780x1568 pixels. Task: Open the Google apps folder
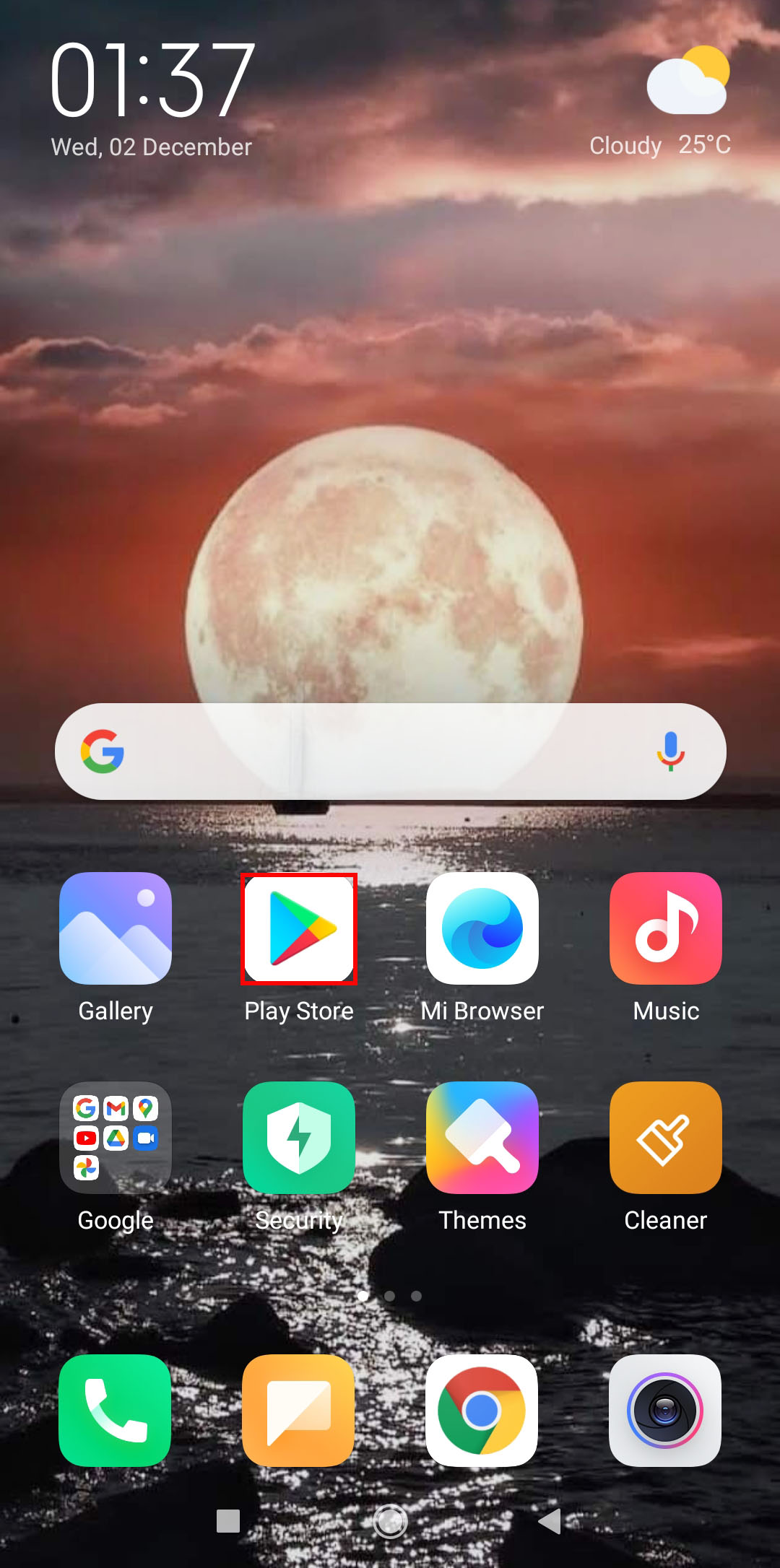pos(116,1138)
